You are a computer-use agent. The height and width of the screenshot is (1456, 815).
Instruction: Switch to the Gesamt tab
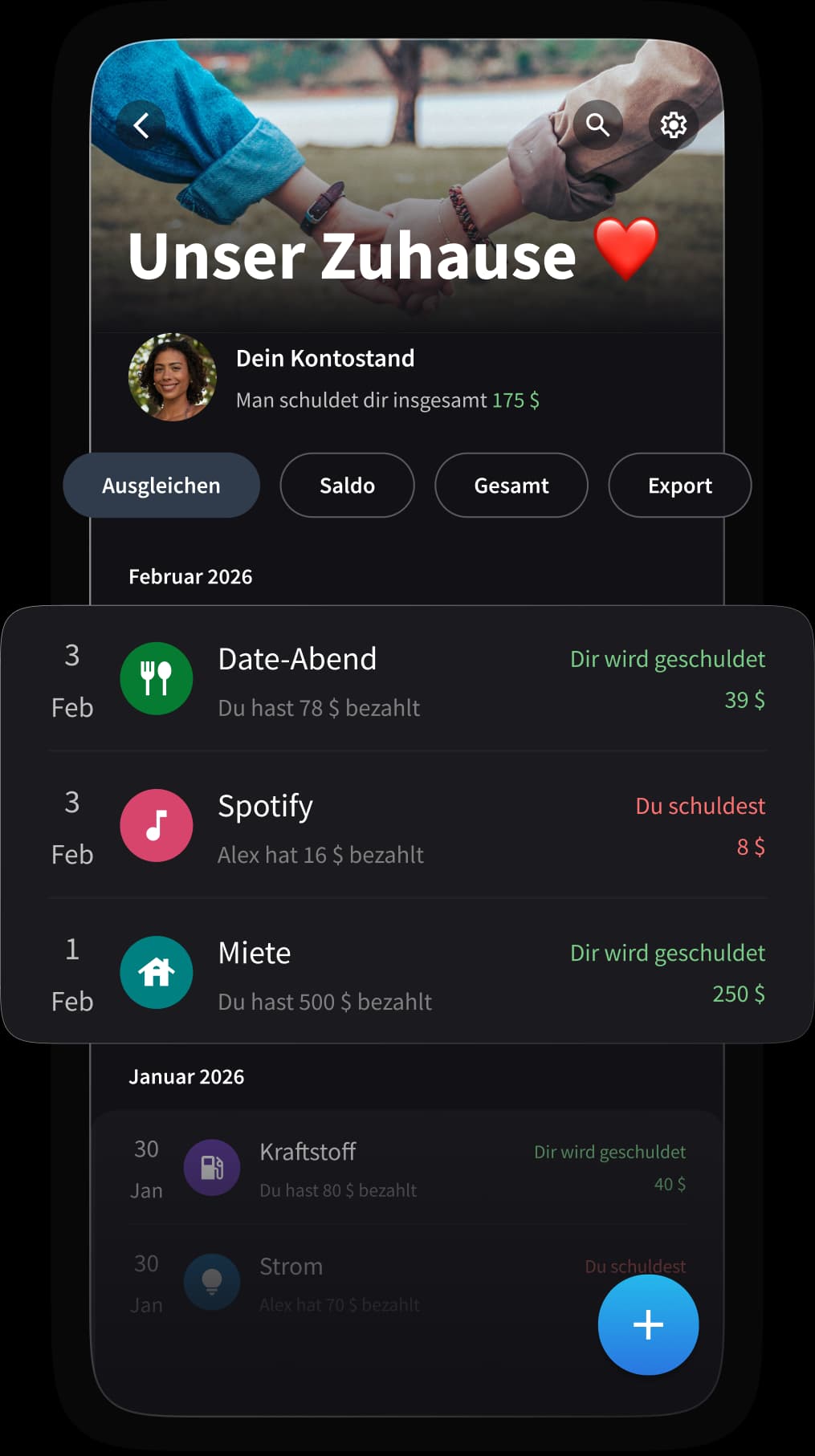click(511, 485)
